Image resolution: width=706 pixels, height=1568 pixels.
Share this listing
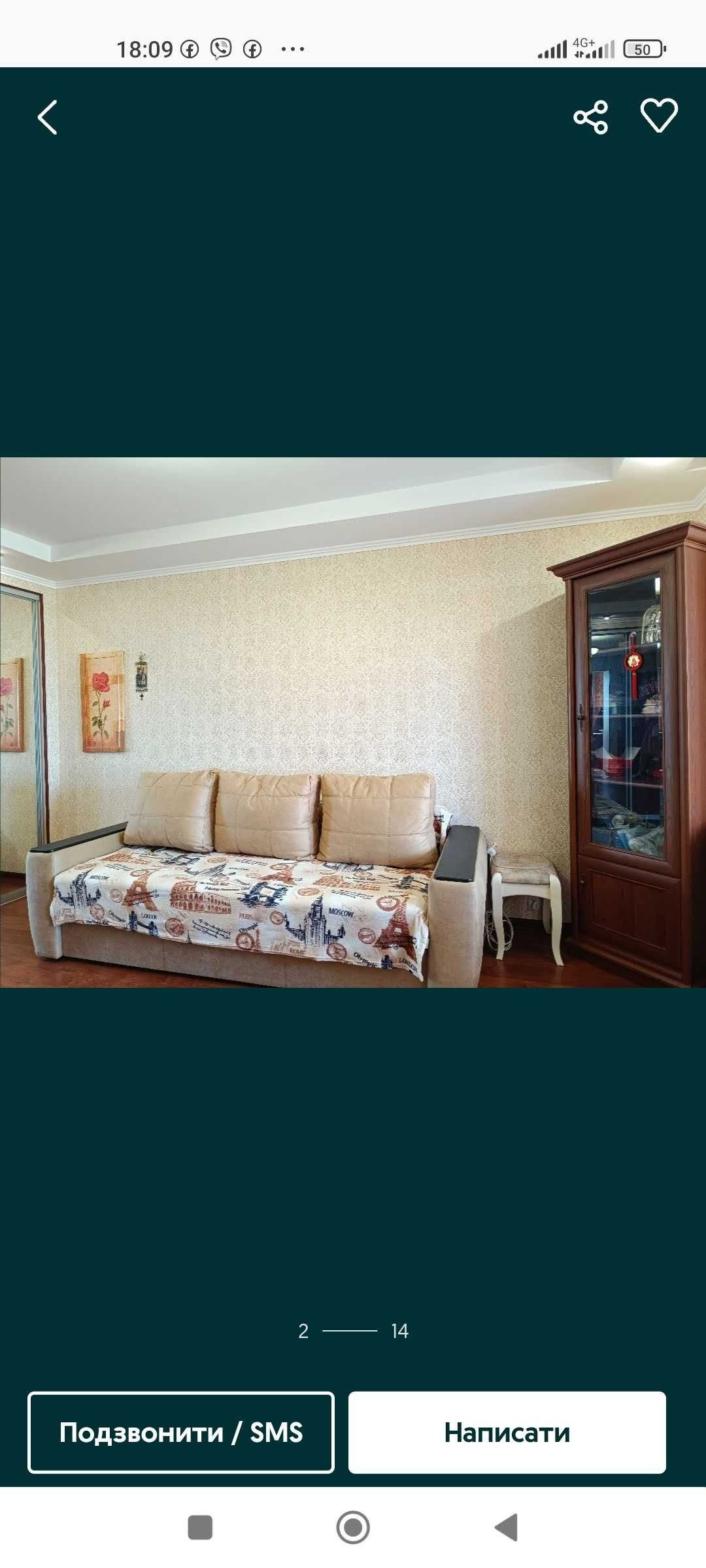tap(590, 118)
